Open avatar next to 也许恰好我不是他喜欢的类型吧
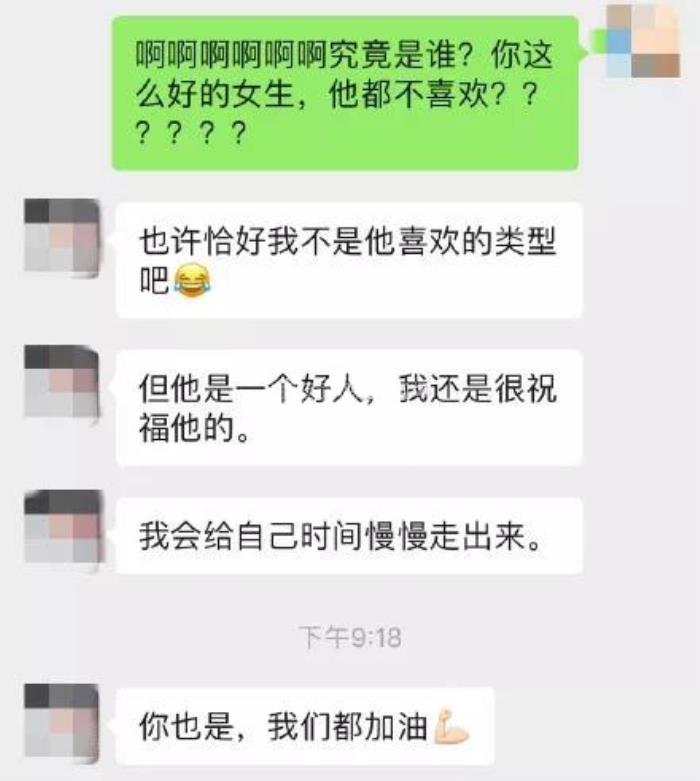The image size is (700, 781). pyautogui.click(x=62, y=235)
